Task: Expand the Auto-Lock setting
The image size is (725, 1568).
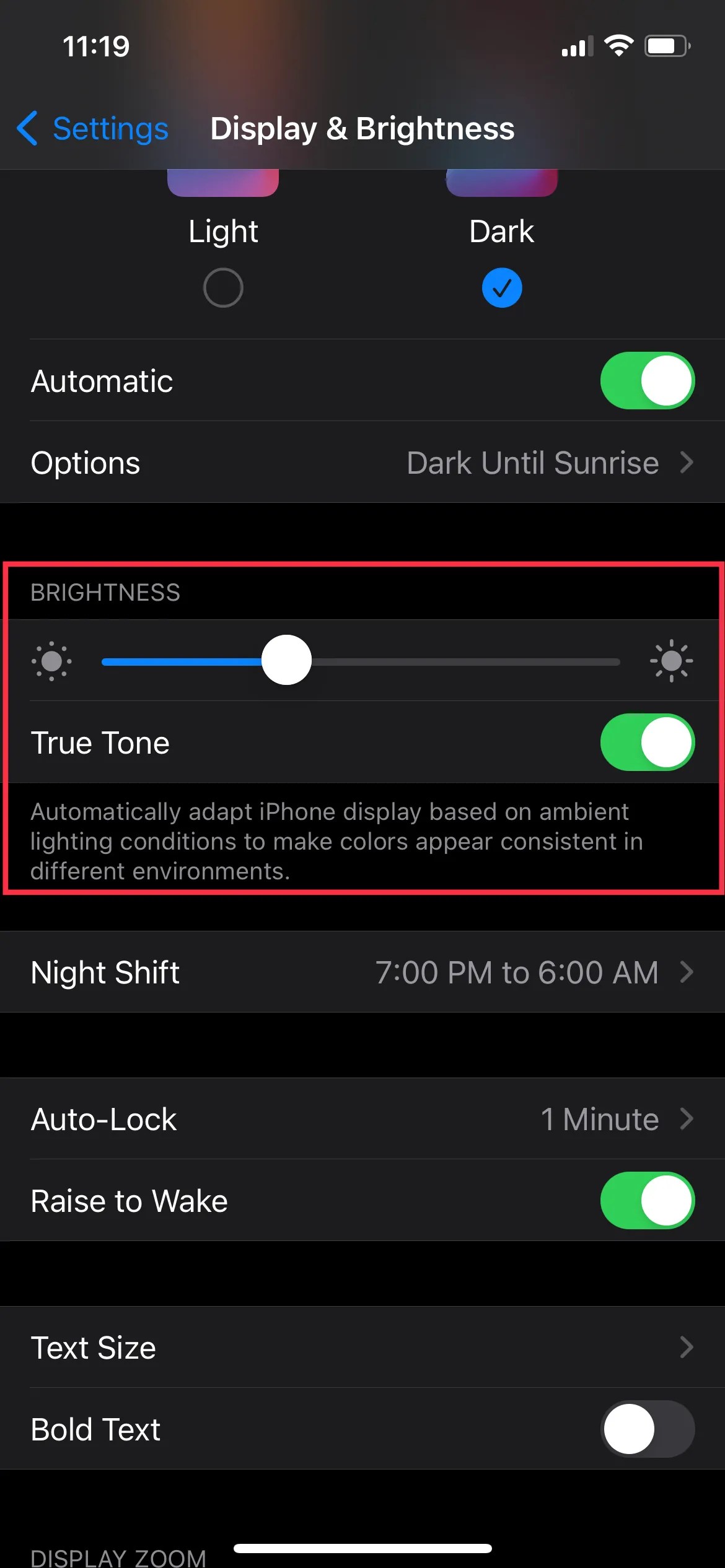Action: point(362,1118)
